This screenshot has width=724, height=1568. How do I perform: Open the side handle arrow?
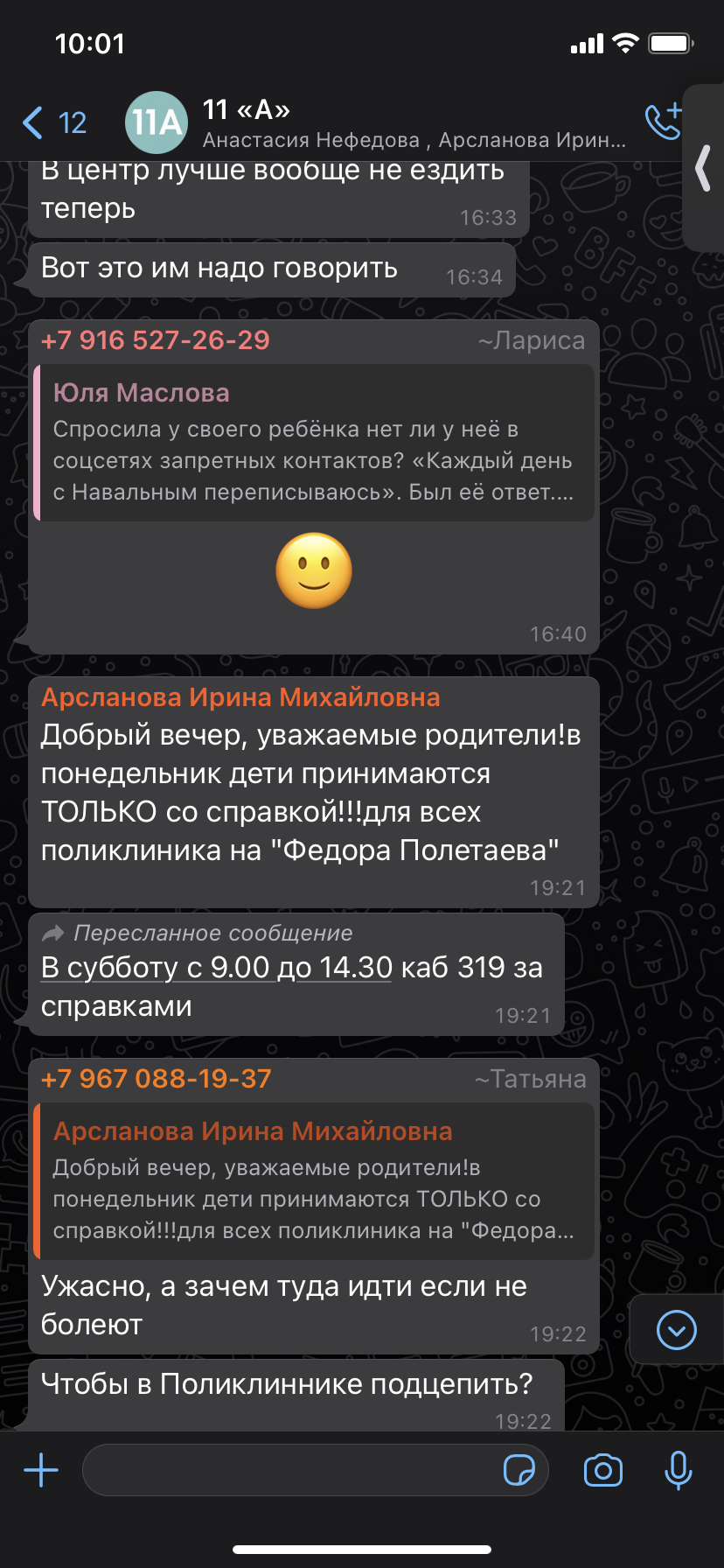[x=703, y=168]
